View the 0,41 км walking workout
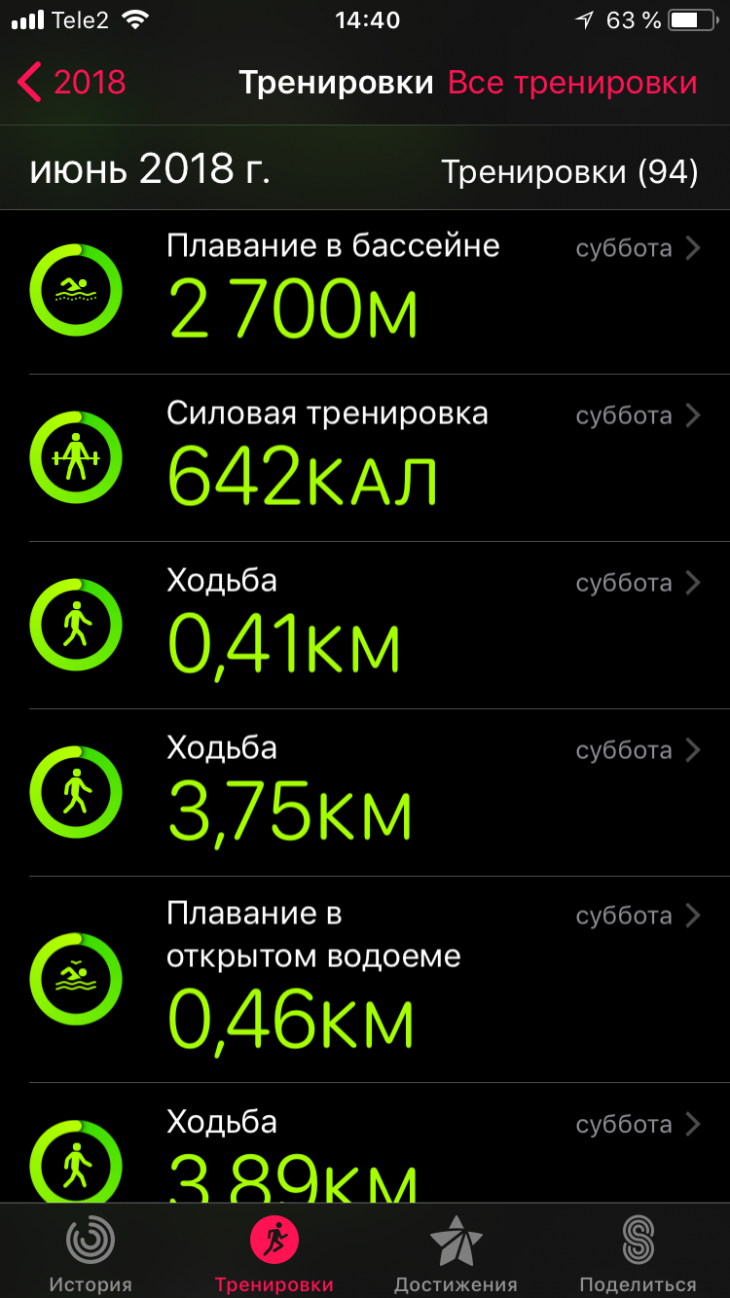Image resolution: width=730 pixels, height=1298 pixels. (x=365, y=626)
